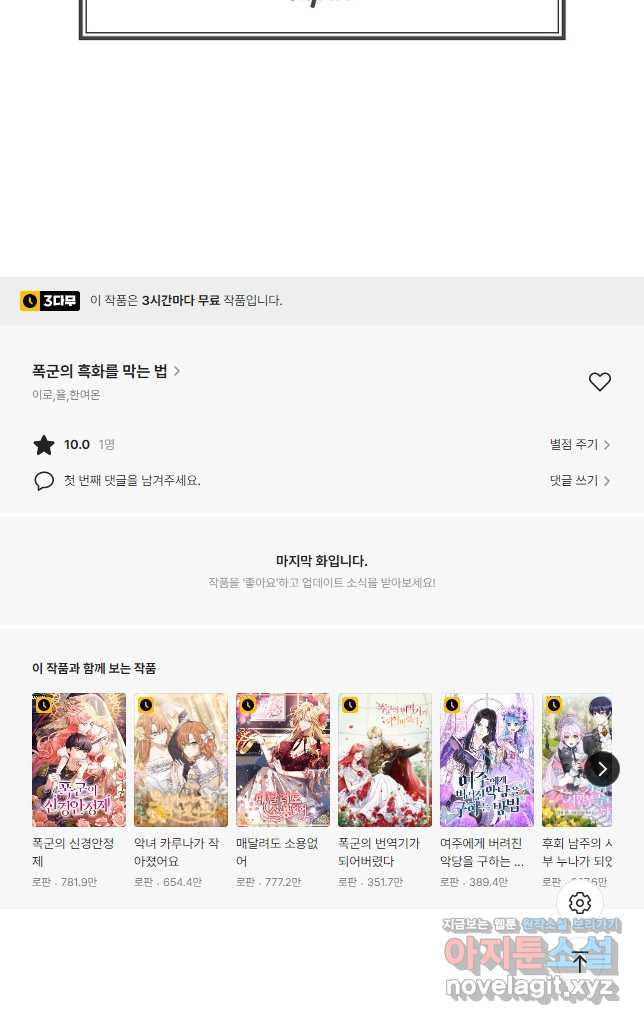
Task: Open the 폭군의 흑화를 막는 법 title page
Action: [x=105, y=371]
